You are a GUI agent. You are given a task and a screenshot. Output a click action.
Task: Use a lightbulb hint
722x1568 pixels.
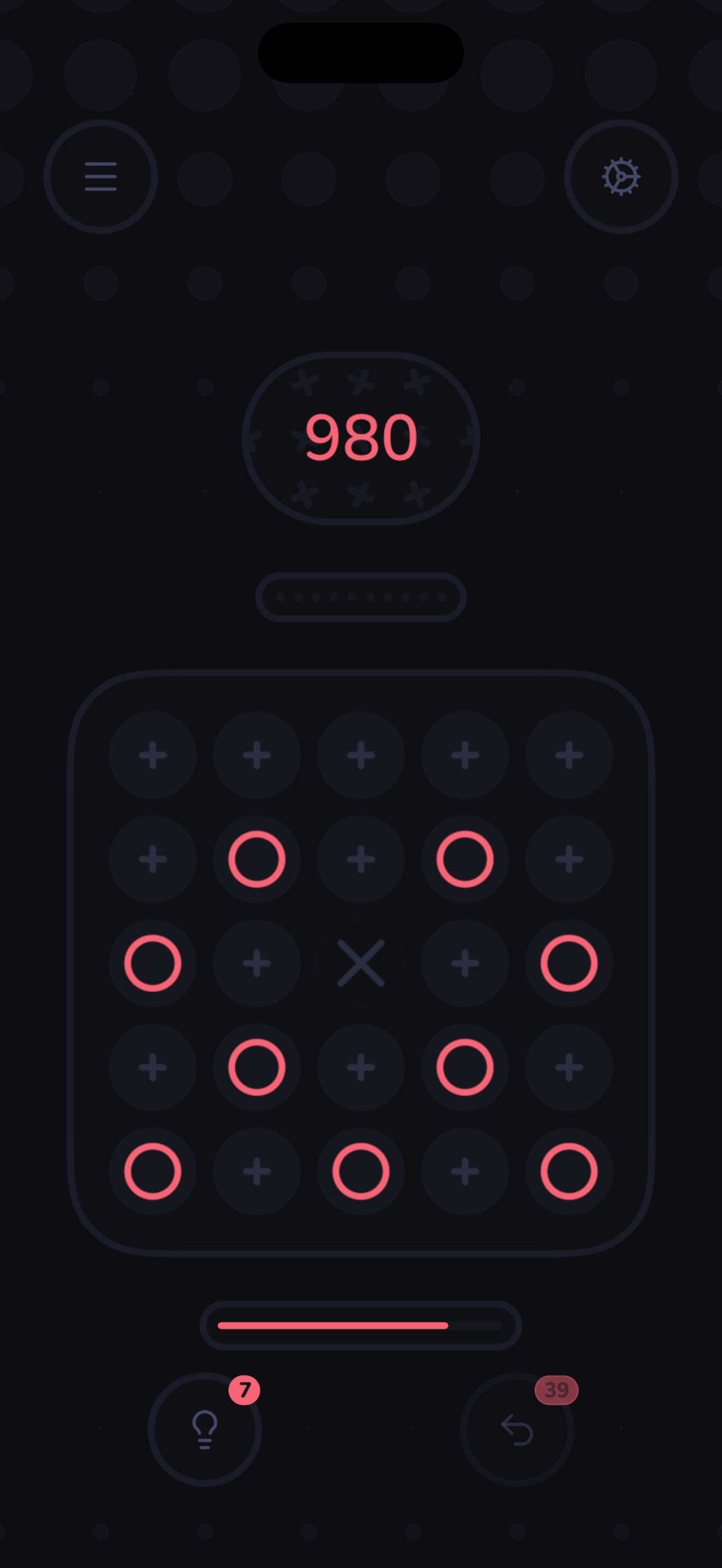205,1429
